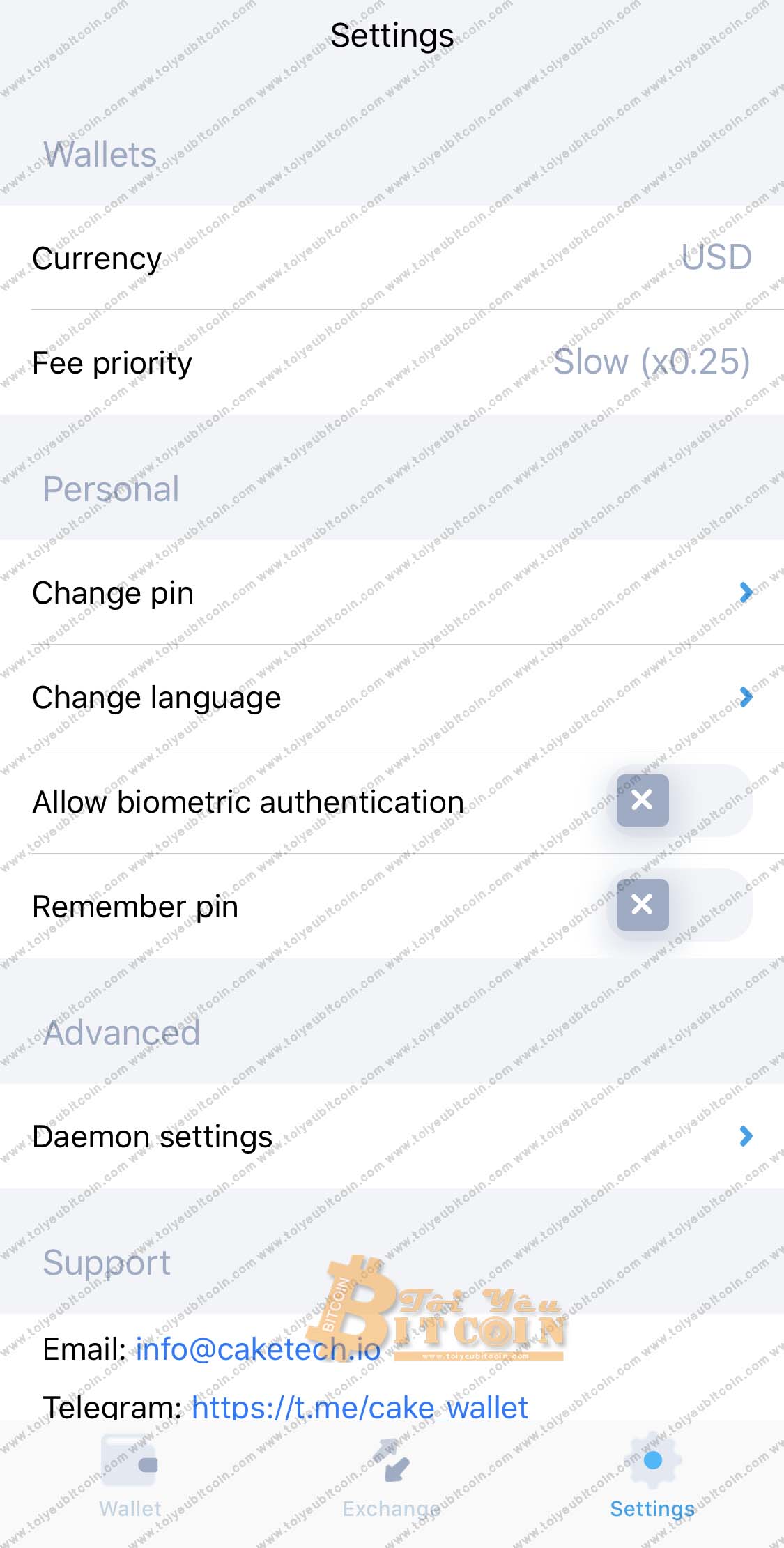Open the Telegram cake_wallet link

point(360,1407)
